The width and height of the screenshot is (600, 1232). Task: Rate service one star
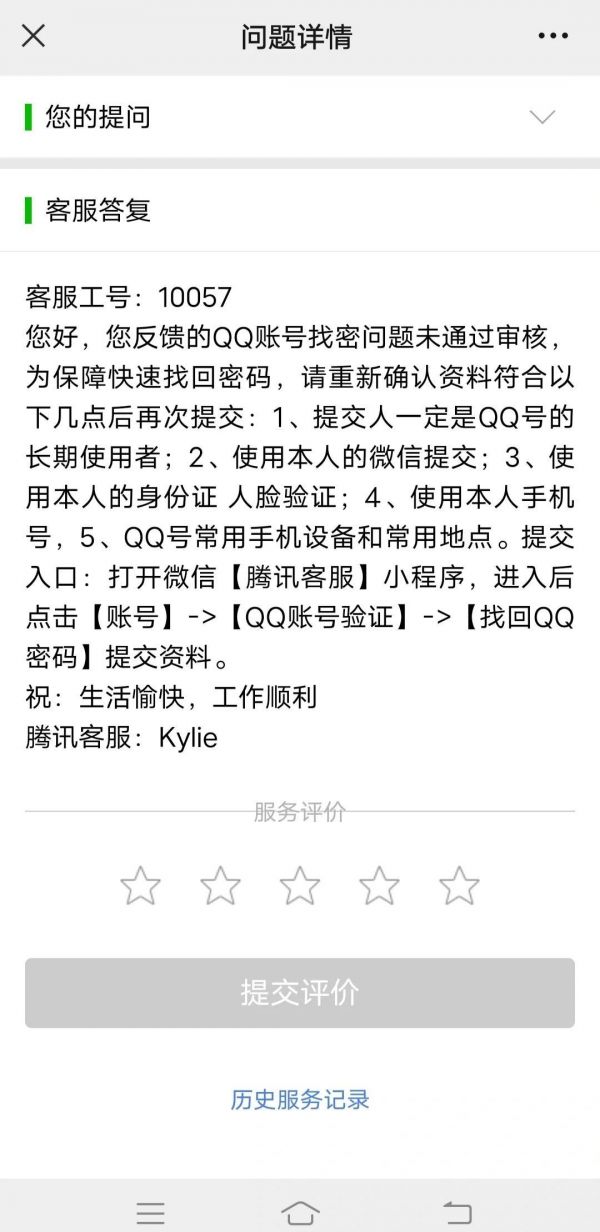pos(140,886)
